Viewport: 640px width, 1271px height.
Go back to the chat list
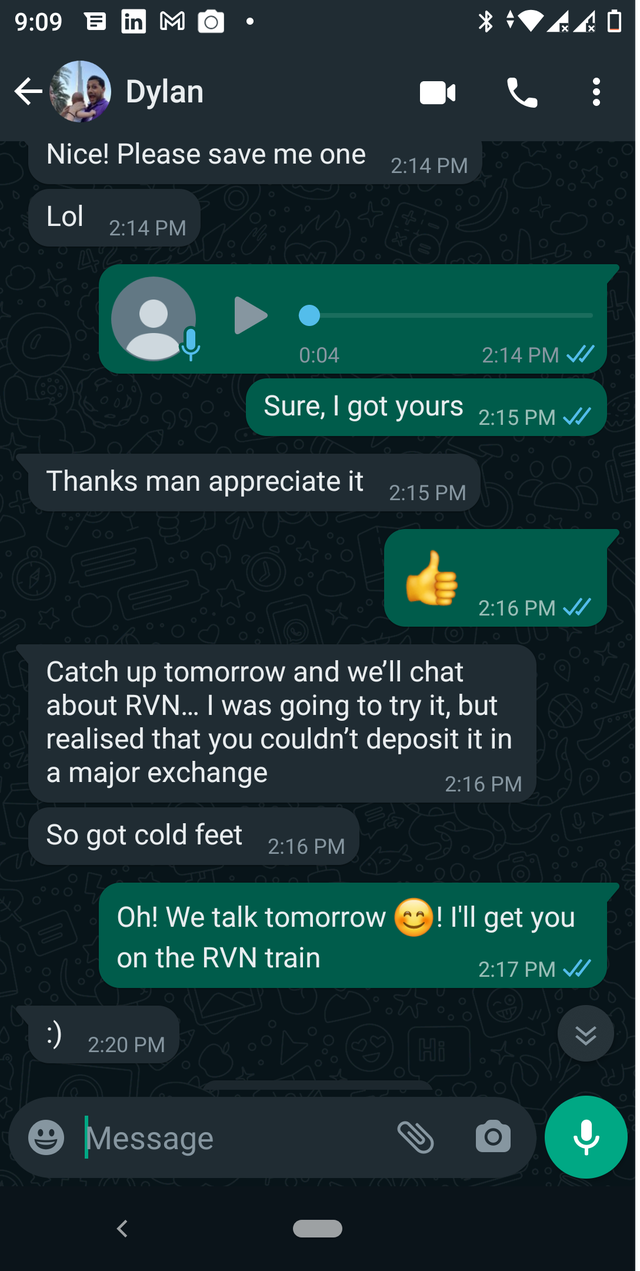click(x=28, y=92)
